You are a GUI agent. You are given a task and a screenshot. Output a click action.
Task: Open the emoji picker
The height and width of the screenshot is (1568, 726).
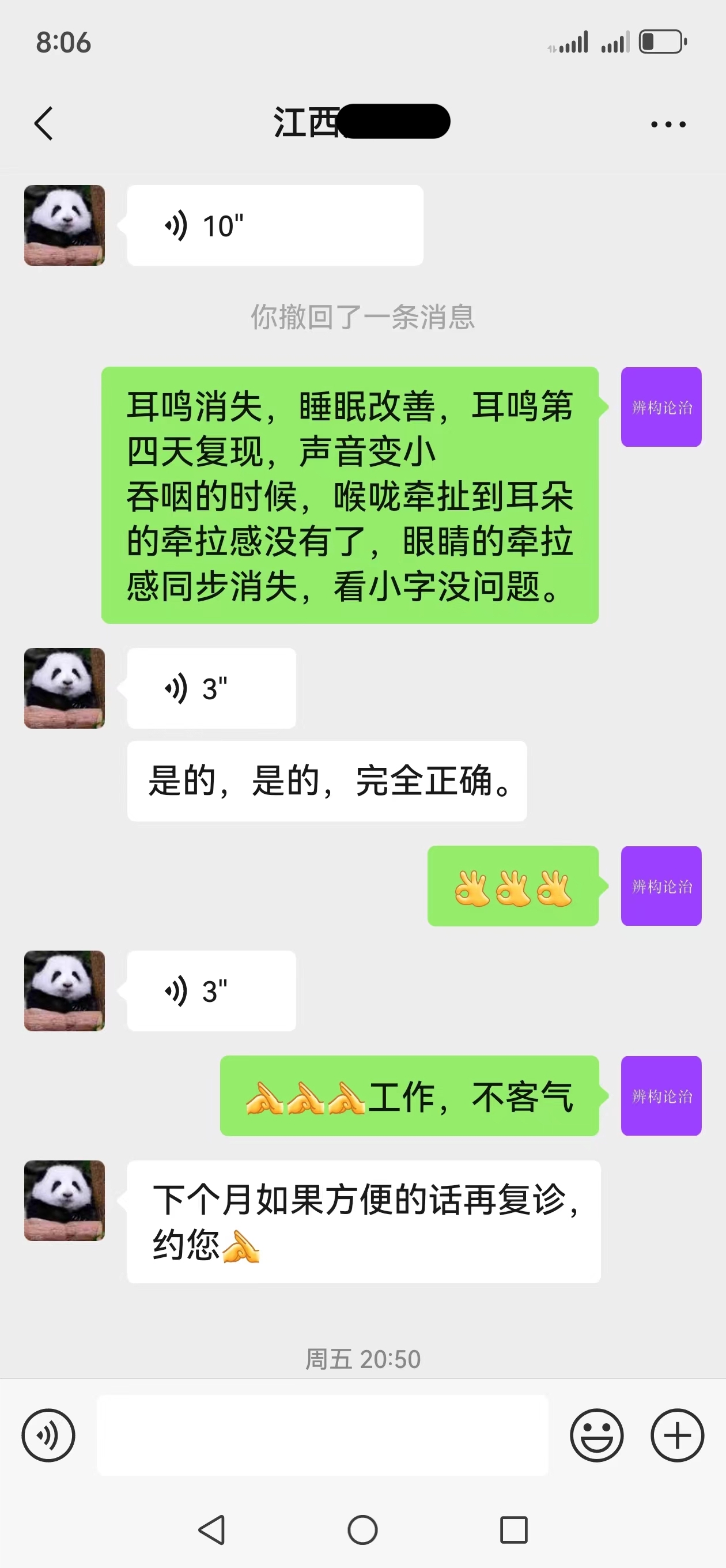pos(596,1435)
